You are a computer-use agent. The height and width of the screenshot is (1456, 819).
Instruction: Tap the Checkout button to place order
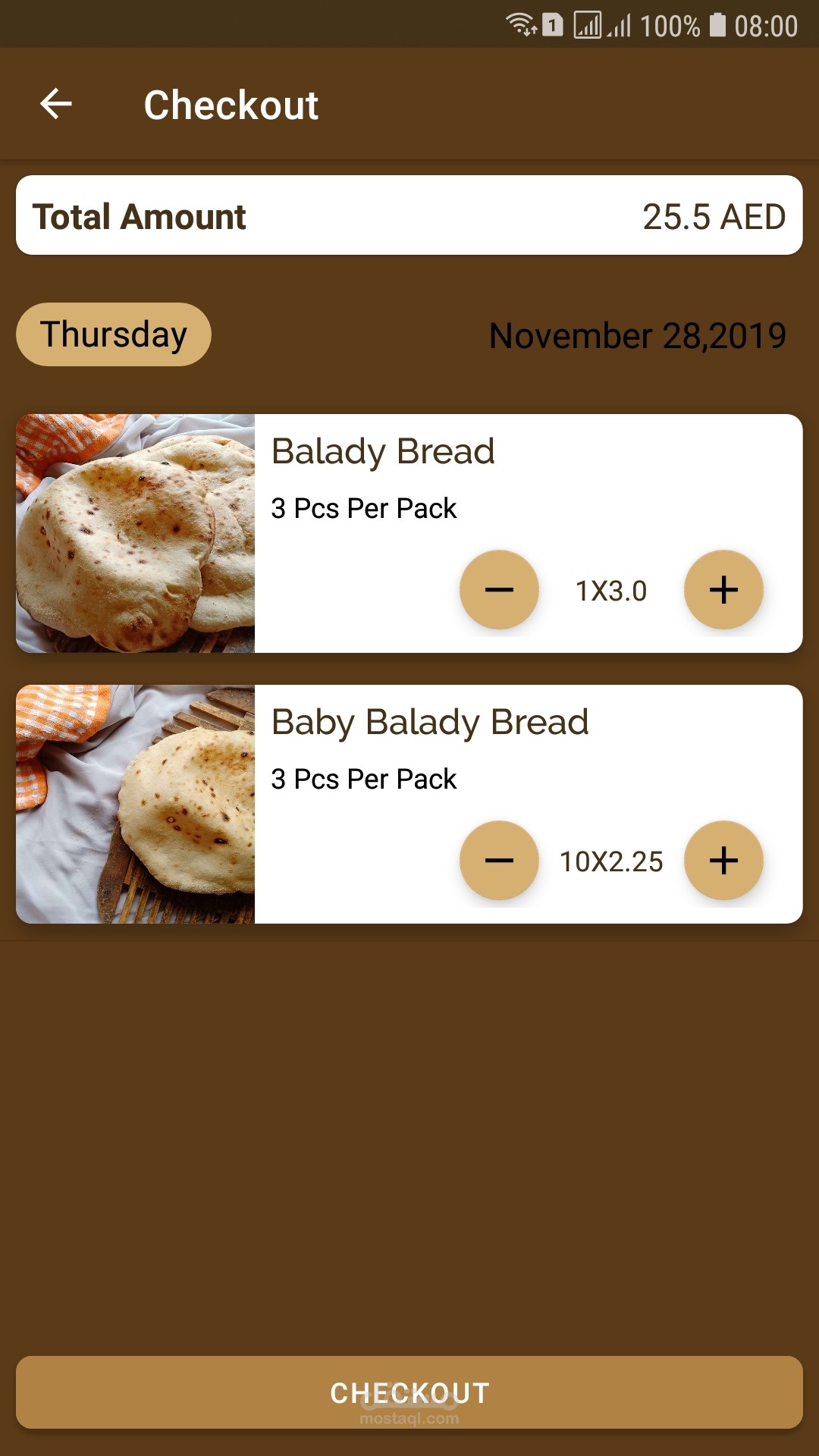point(409,1392)
